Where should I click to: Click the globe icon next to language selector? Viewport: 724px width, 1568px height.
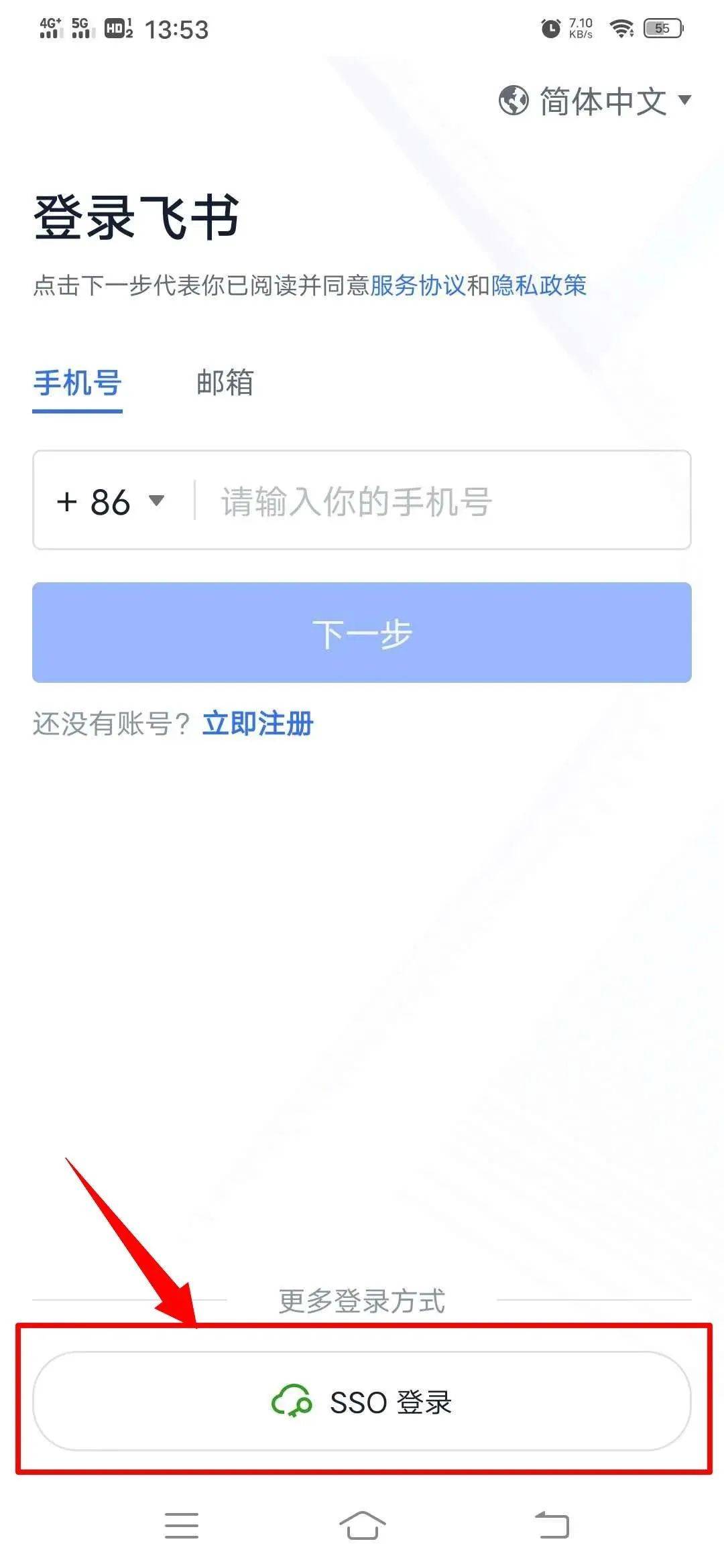point(514,101)
